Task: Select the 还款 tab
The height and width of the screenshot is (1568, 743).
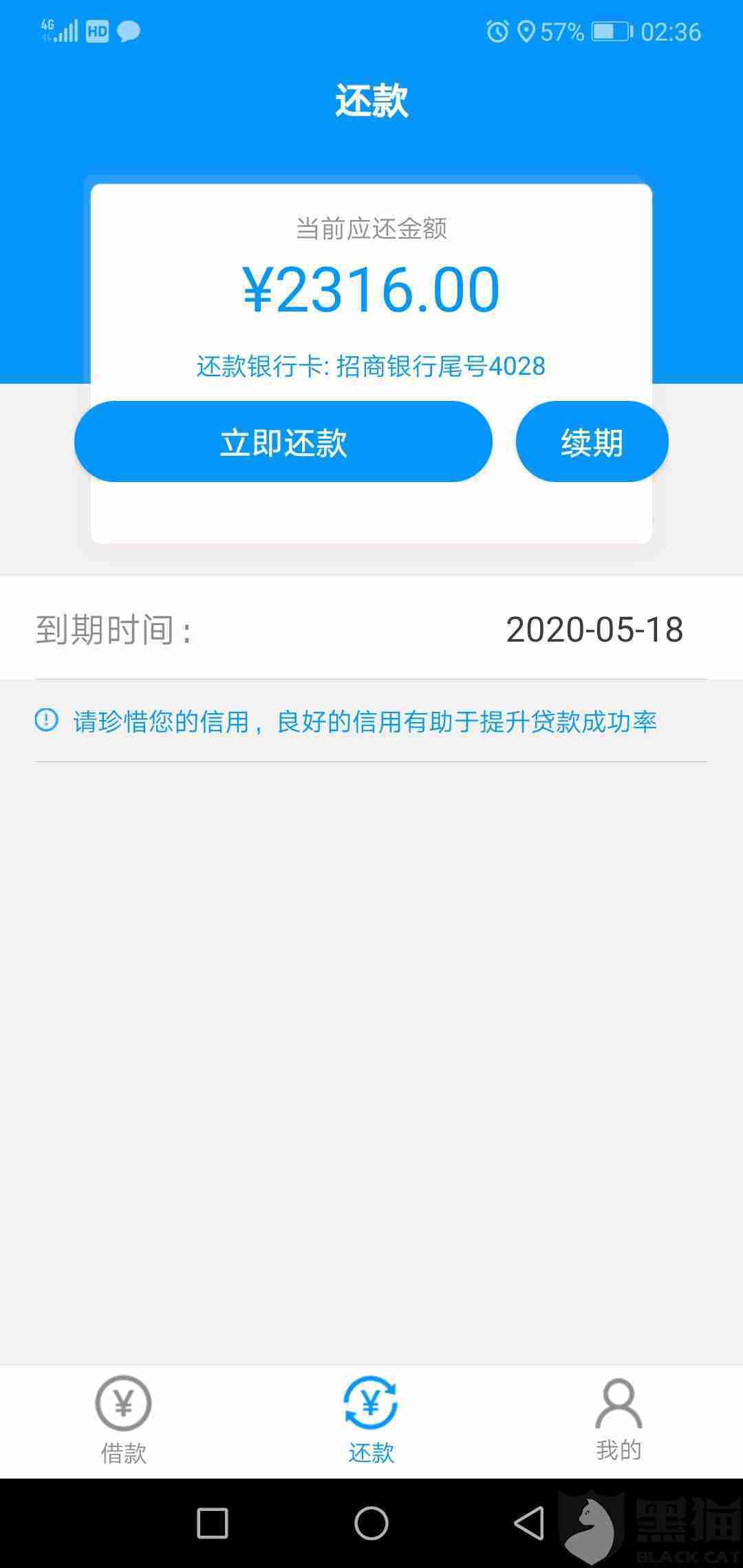Action: 371,1420
